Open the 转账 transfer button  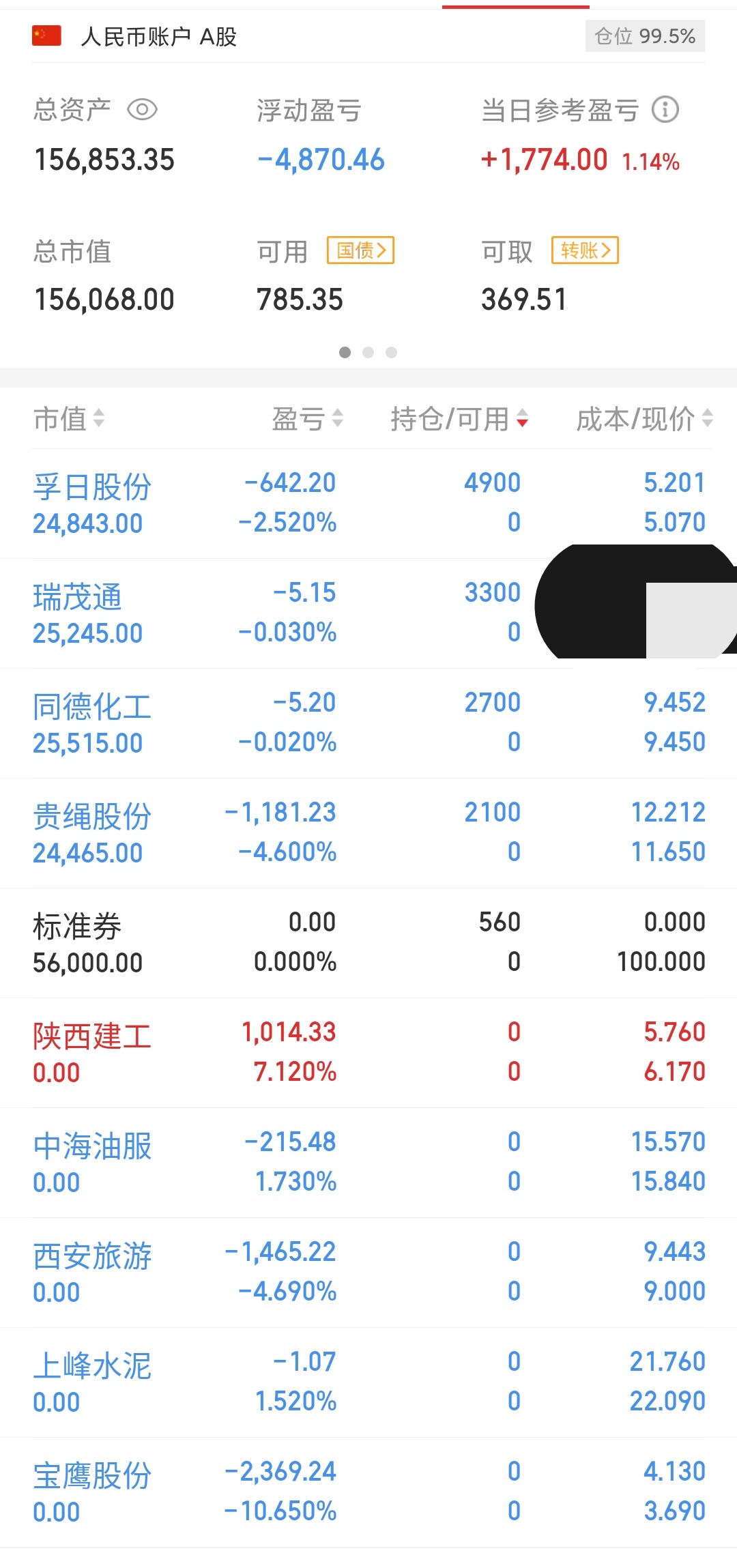[x=586, y=250]
